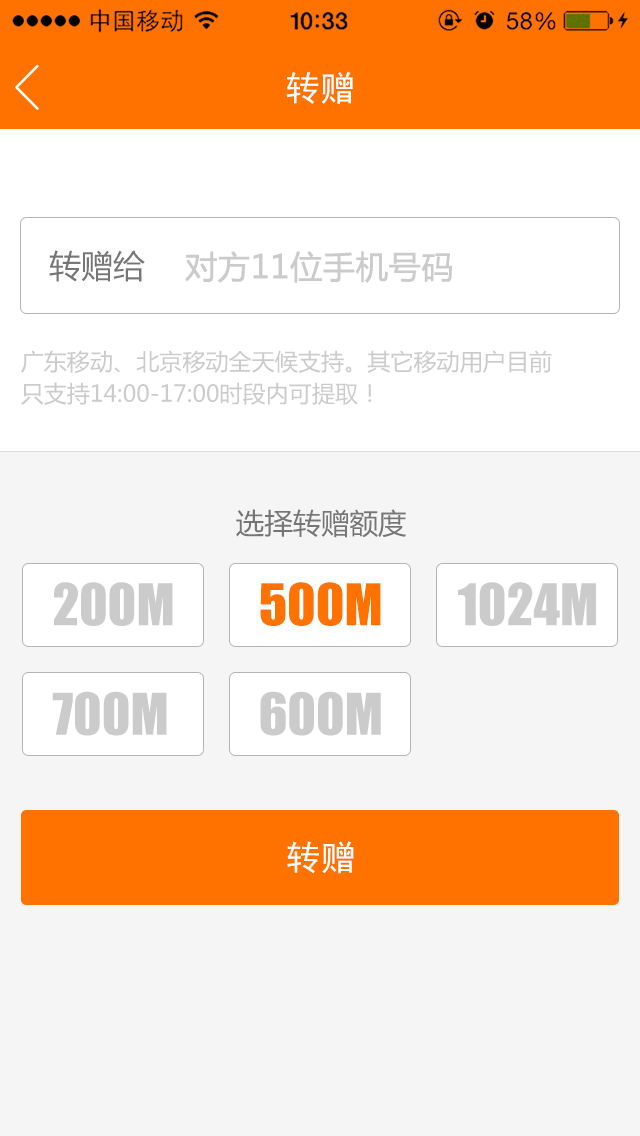The image size is (640, 1136).
Task: Choose the 600M amount option
Action: pos(320,714)
